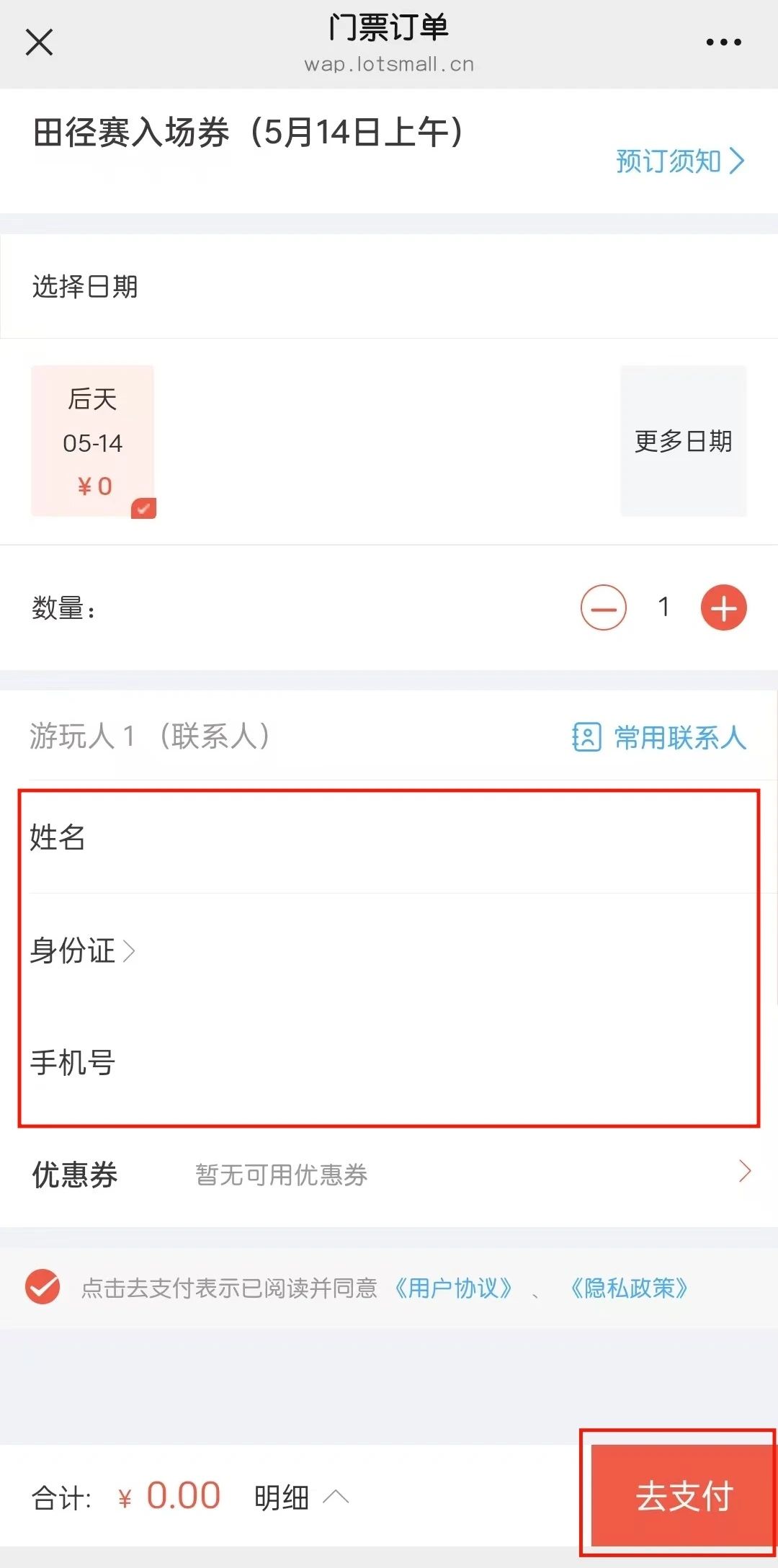This screenshot has width=778, height=1568.
Task: Open 更多日期 for more dates
Action: (x=683, y=441)
